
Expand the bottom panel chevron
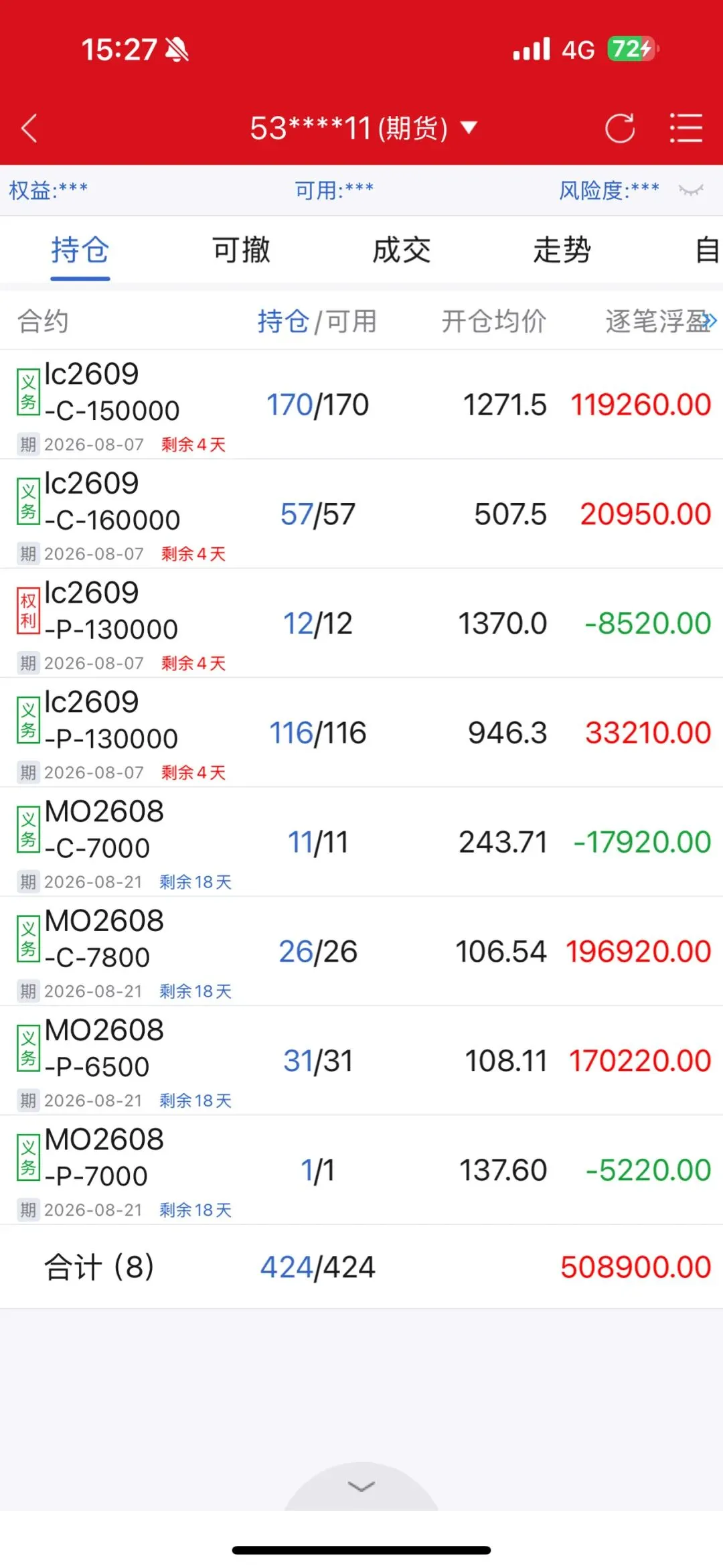(x=361, y=1487)
